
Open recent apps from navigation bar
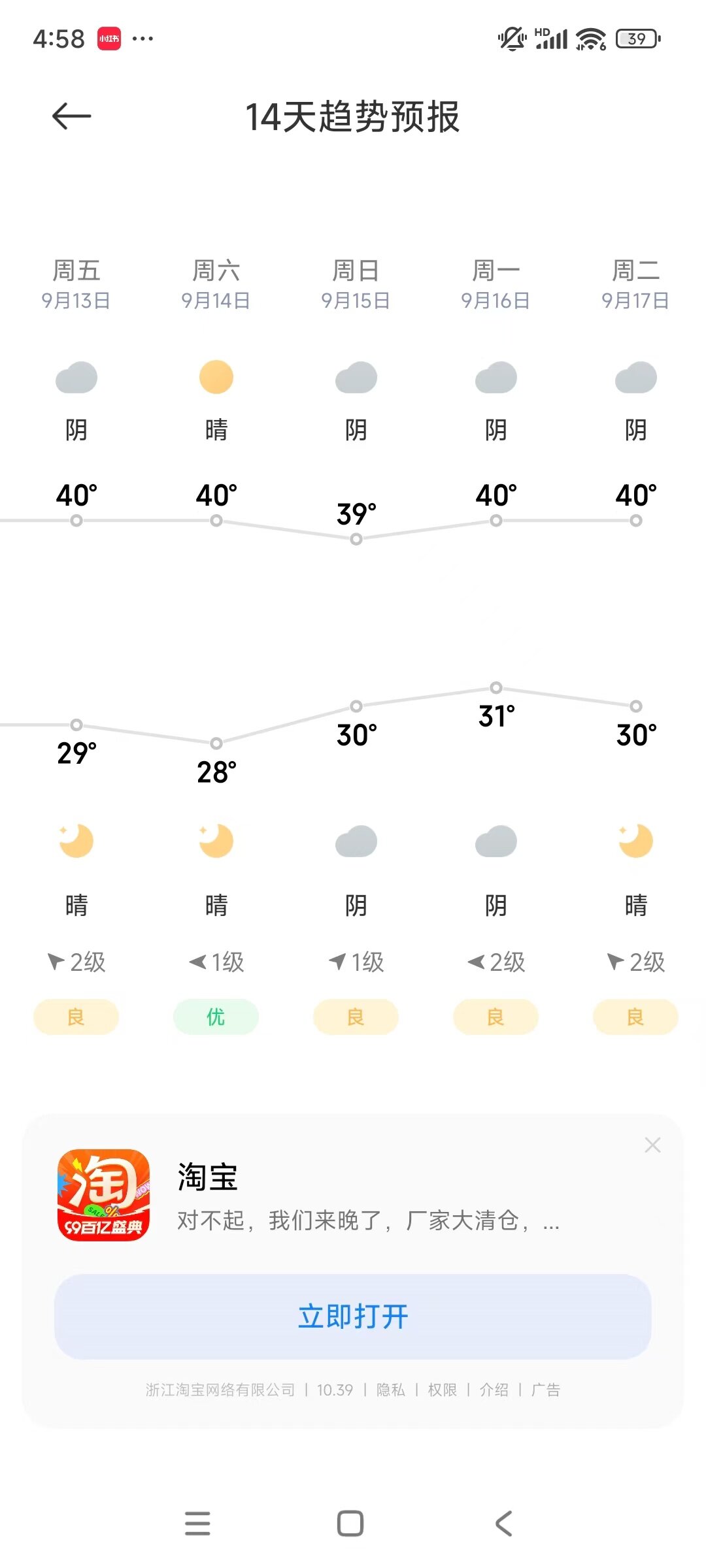(x=197, y=1524)
